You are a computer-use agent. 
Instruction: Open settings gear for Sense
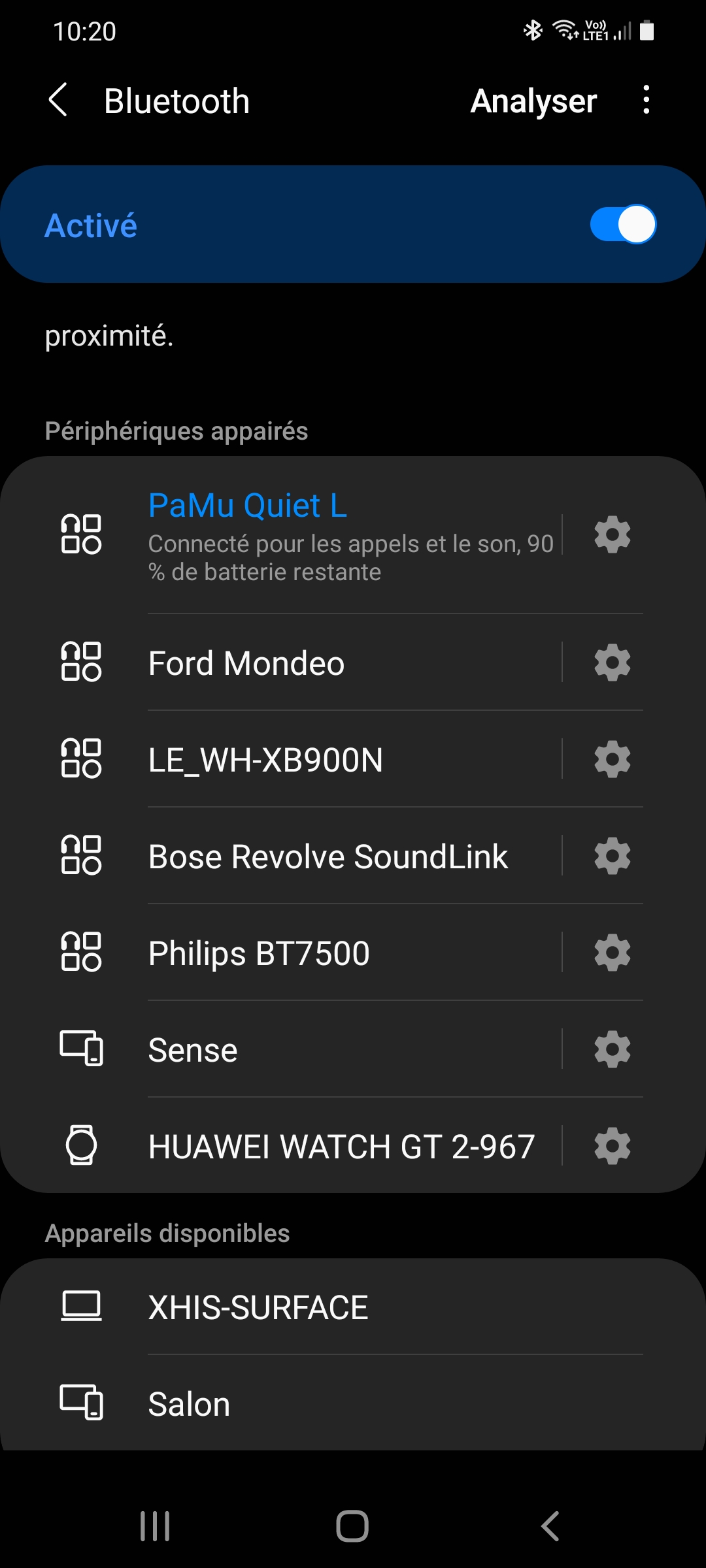pos(612,1050)
